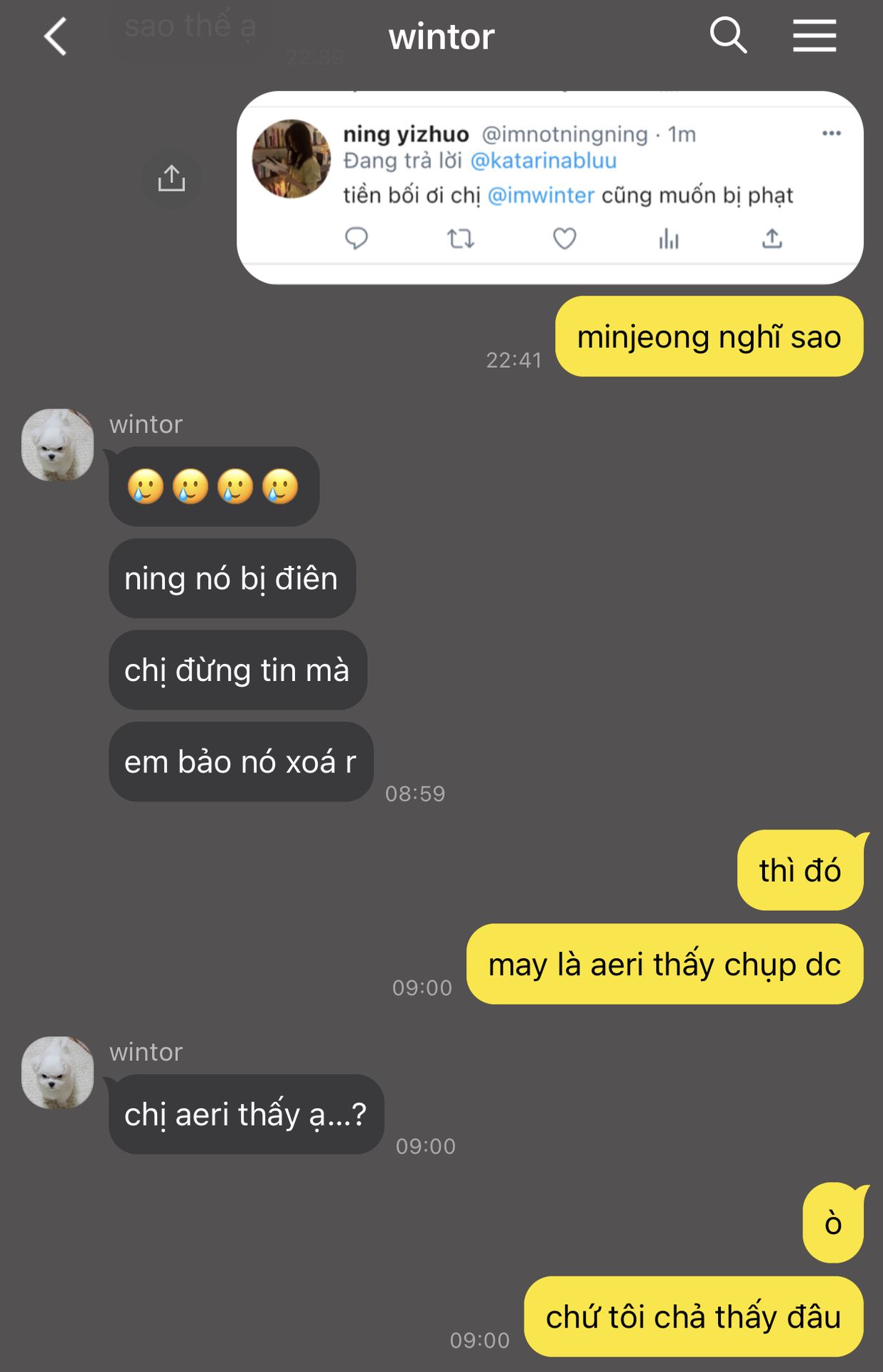The height and width of the screenshot is (1372, 883).
Task: Go back from the wintor chat
Action: click(x=55, y=36)
